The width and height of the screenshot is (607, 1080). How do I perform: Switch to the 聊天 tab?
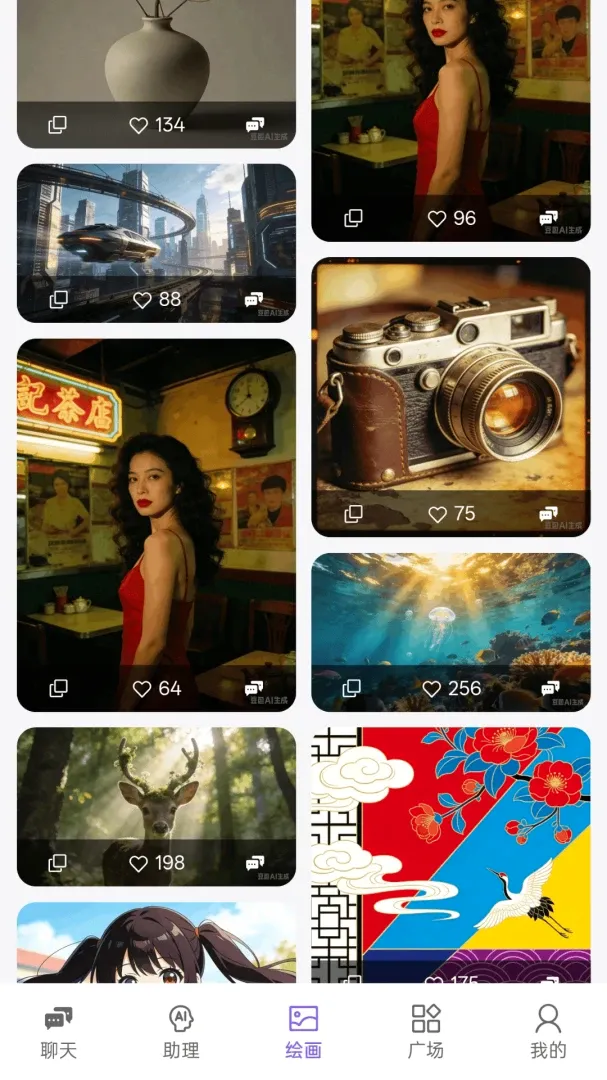59,1032
